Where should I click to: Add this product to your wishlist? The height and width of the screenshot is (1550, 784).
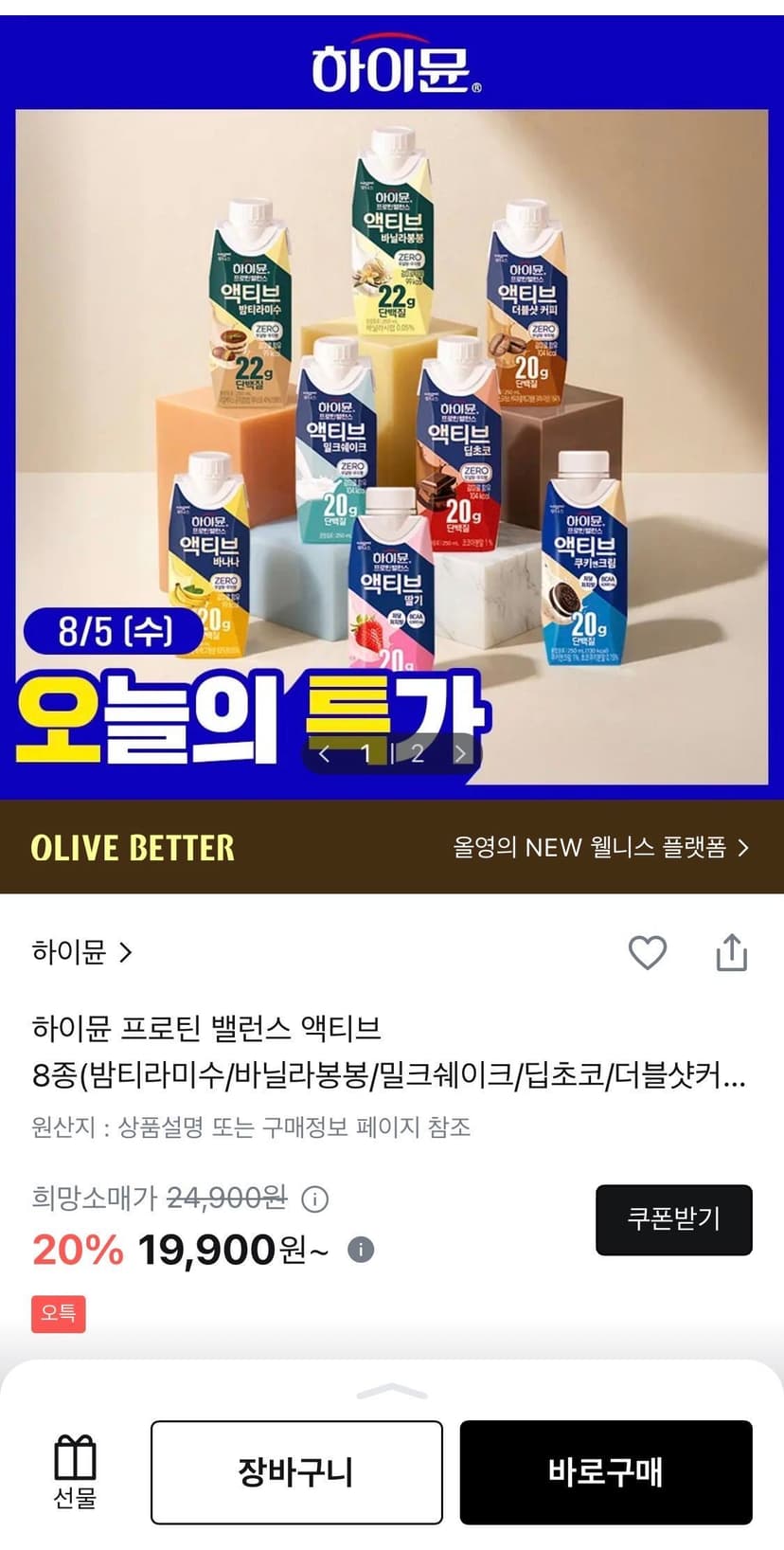(648, 952)
